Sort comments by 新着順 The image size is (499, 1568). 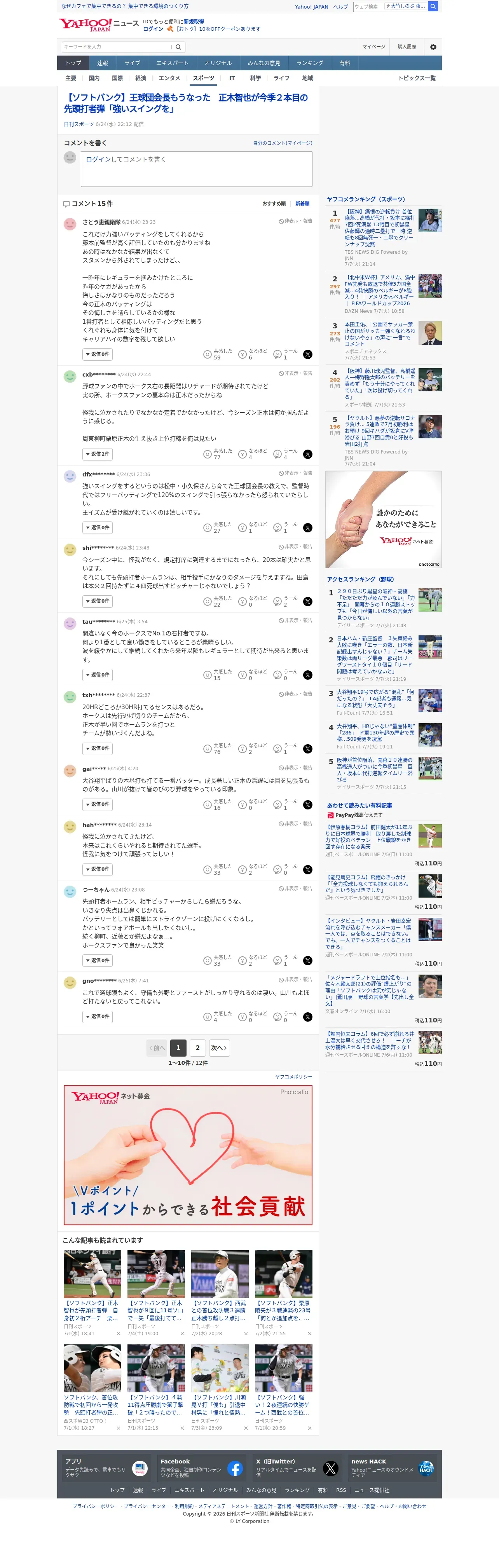(x=302, y=204)
